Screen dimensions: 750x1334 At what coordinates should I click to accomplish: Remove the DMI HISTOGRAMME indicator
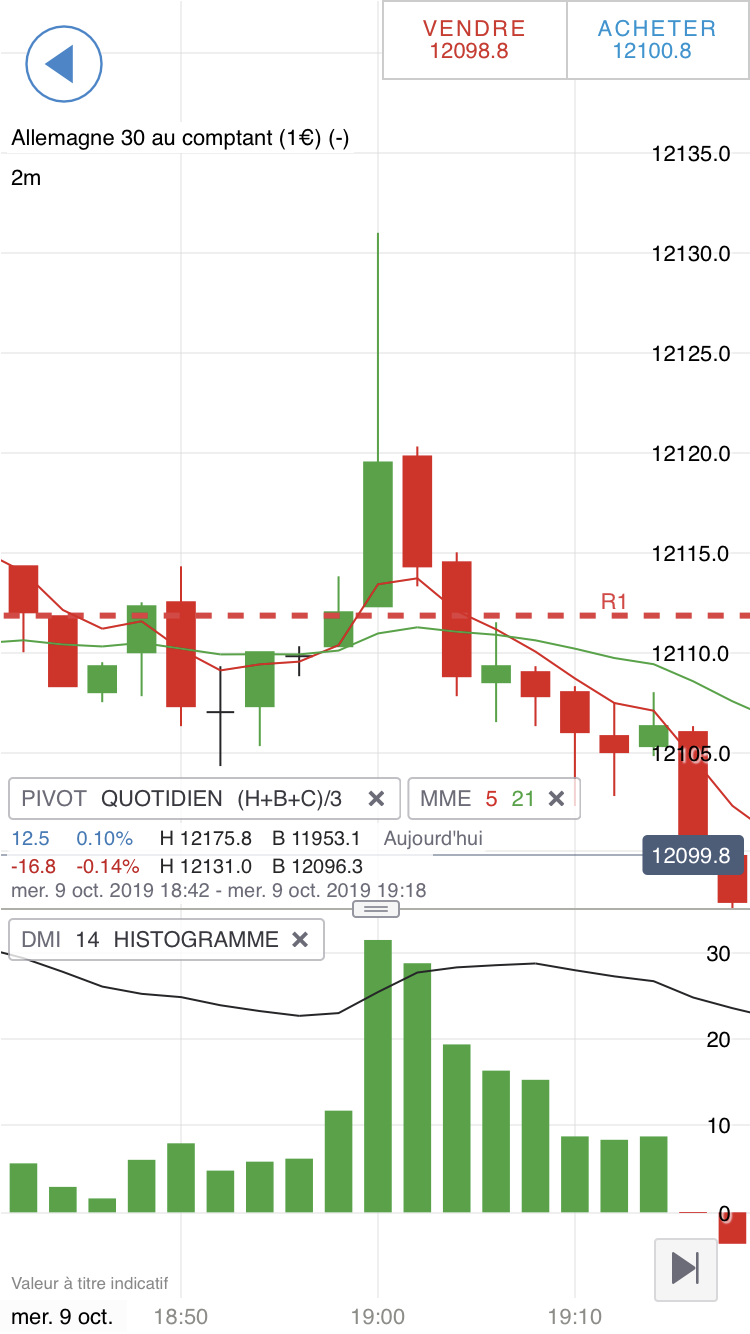299,939
